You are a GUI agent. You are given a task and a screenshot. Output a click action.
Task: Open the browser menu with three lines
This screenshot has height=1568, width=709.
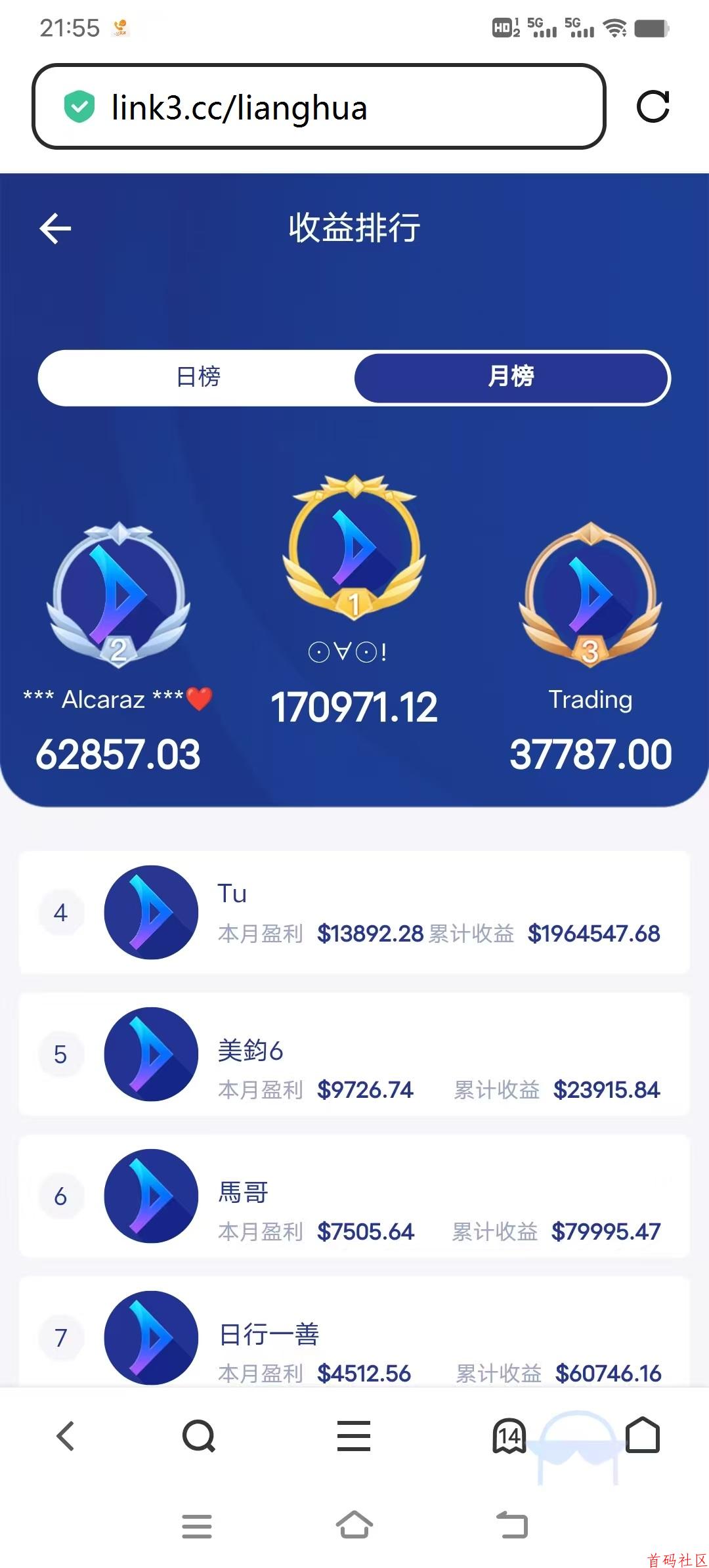(354, 1436)
